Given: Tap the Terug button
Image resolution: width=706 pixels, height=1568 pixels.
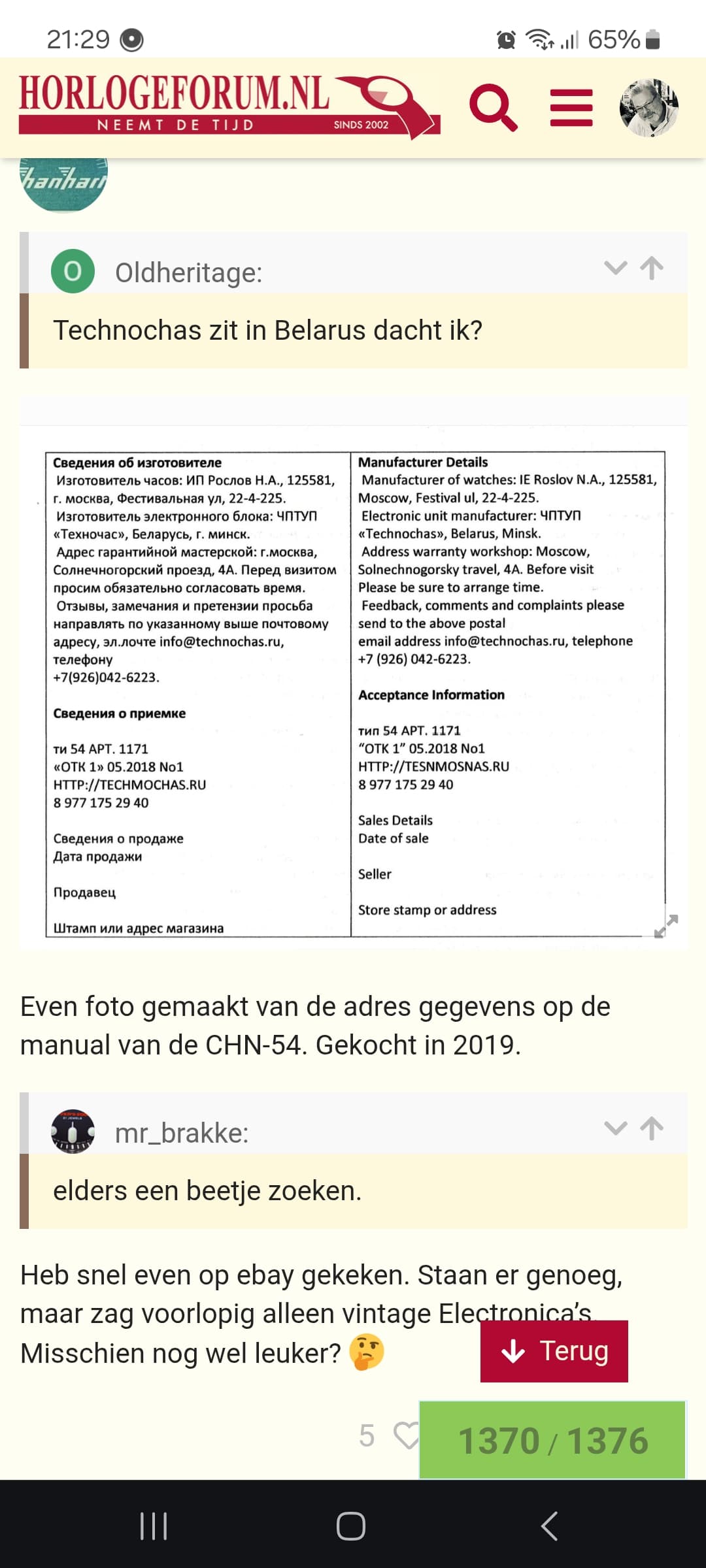Looking at the screenshot, I should (554, 1351).
